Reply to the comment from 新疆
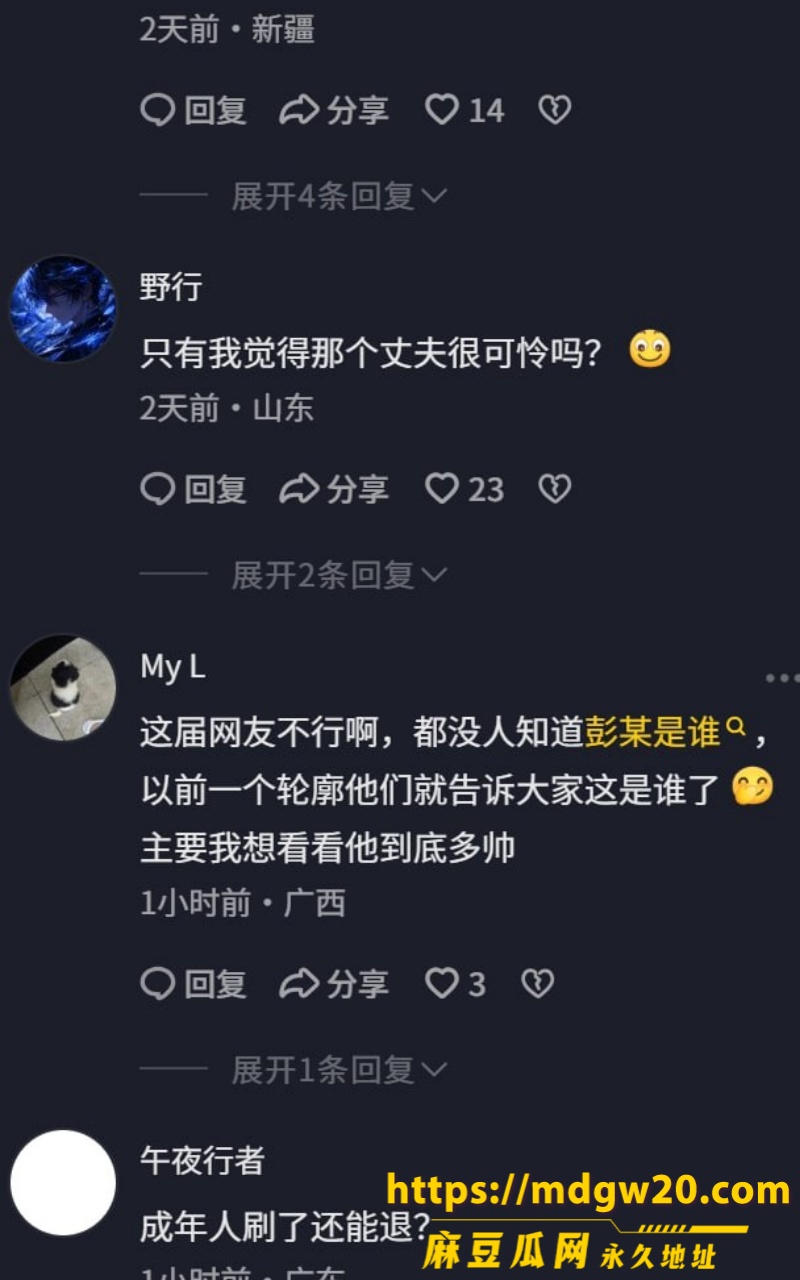This screenshot has width=800, height=1280. (193, 110)
